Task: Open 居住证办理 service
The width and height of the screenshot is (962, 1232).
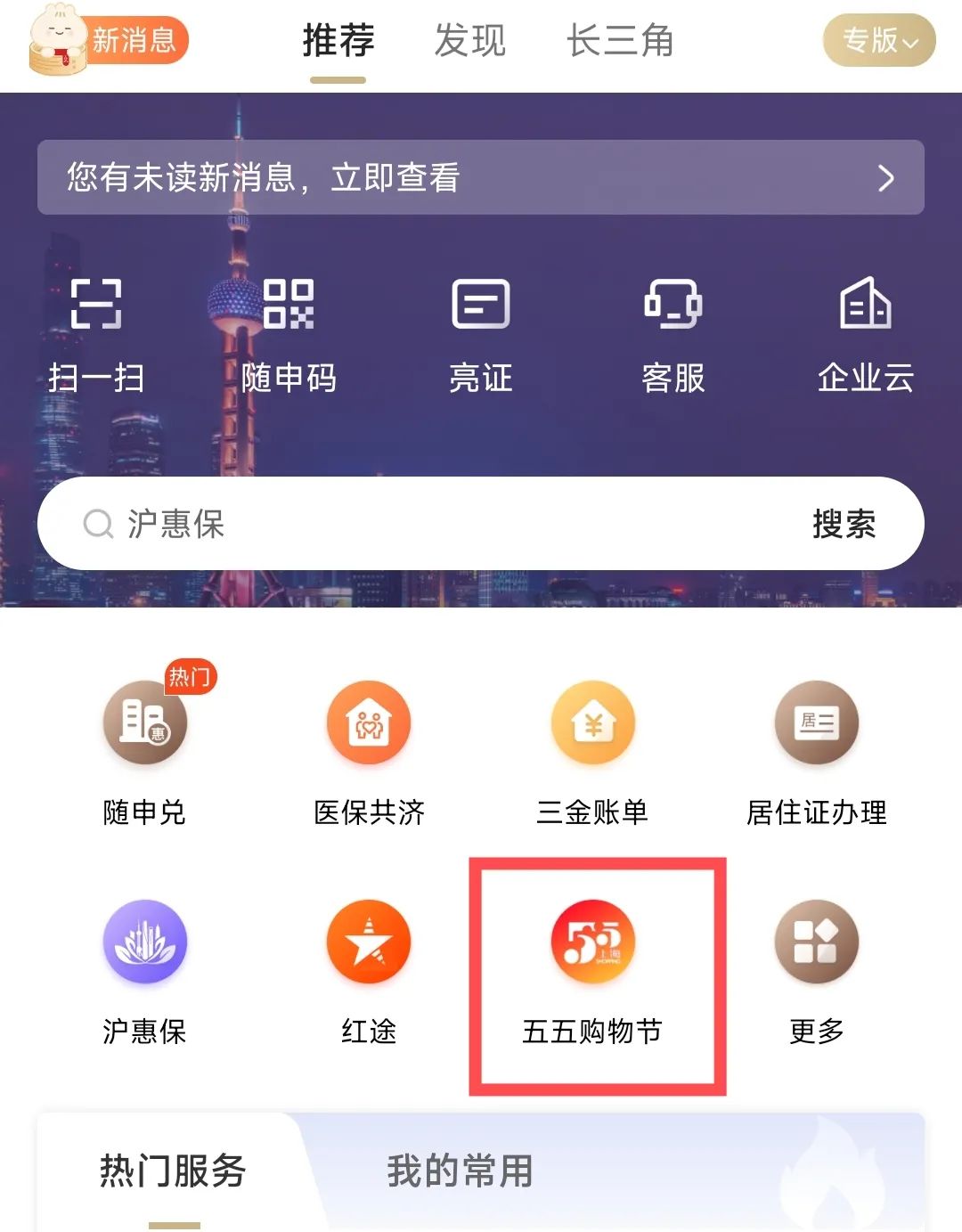Action: click(x=816, y=748)
